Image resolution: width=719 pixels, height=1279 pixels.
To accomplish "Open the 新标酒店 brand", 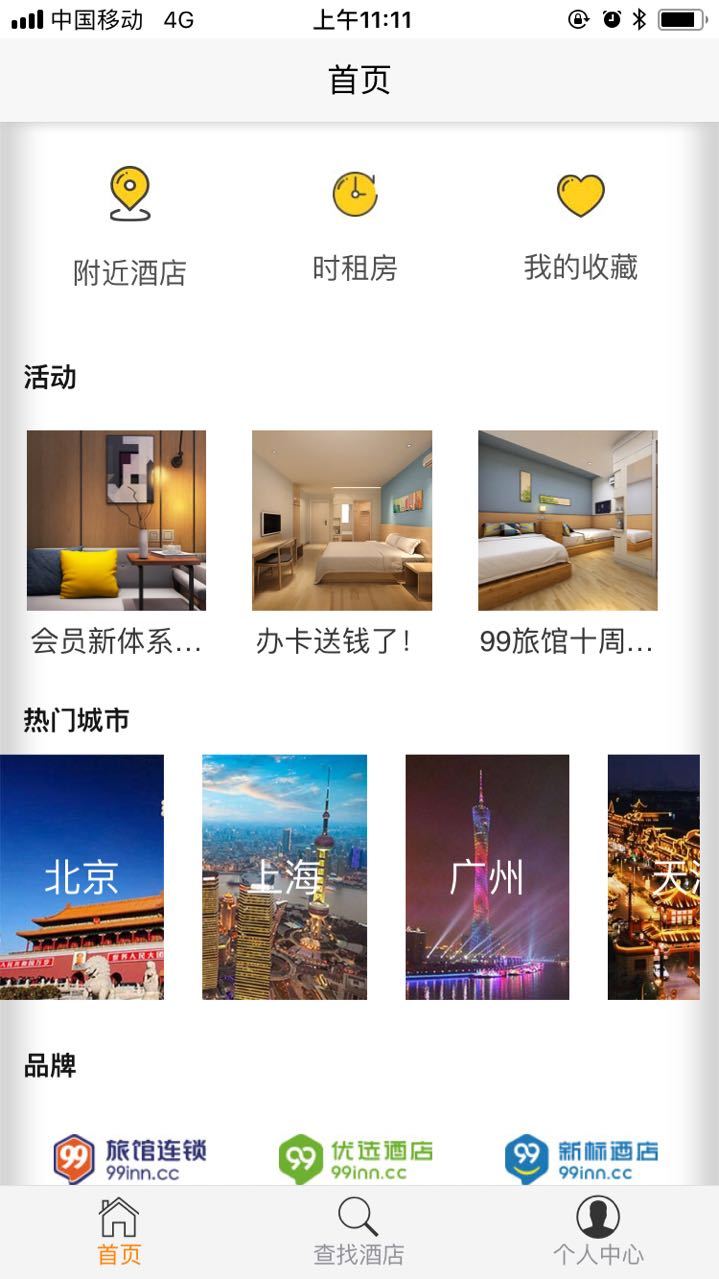I will (x=581, y=1158).
